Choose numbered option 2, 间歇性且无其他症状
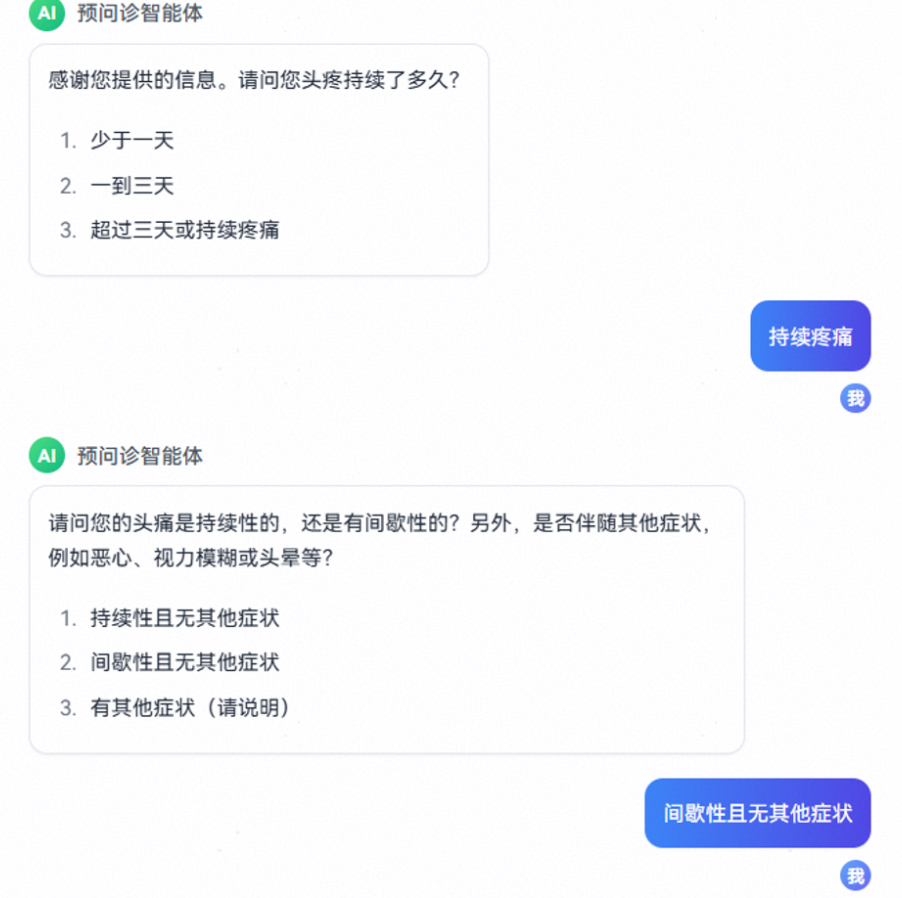This screenshot has width=902, height=898. click(184, 662)
